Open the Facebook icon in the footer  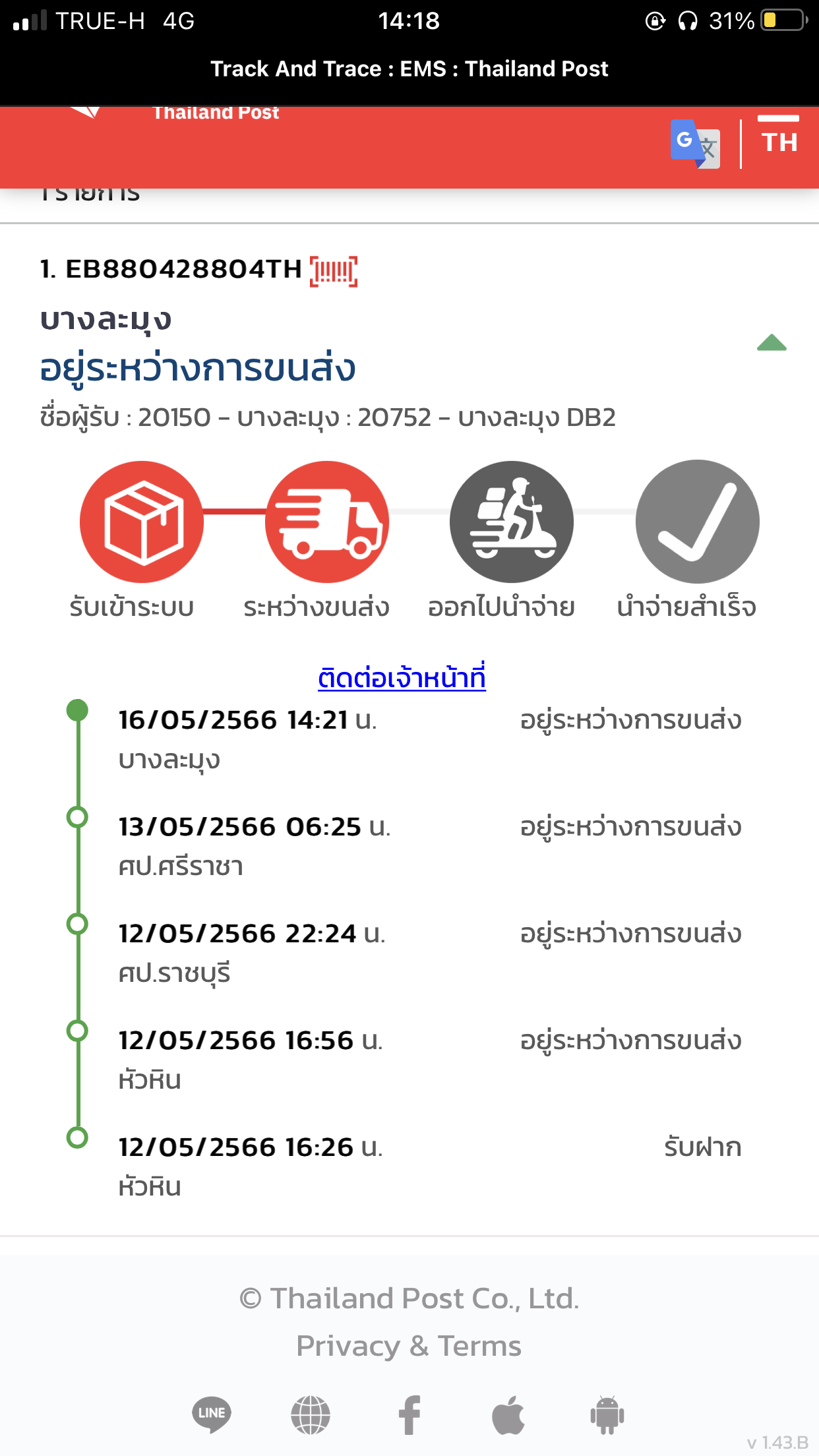(x=409, y=1415)
